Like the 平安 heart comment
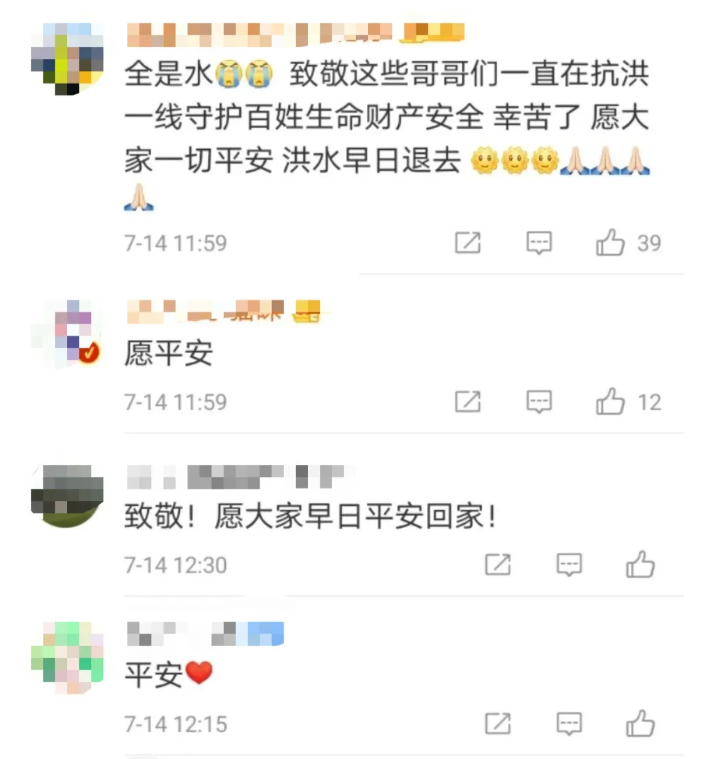The height and width of the screenshot is (759, 706). click(x=641, y=723)
